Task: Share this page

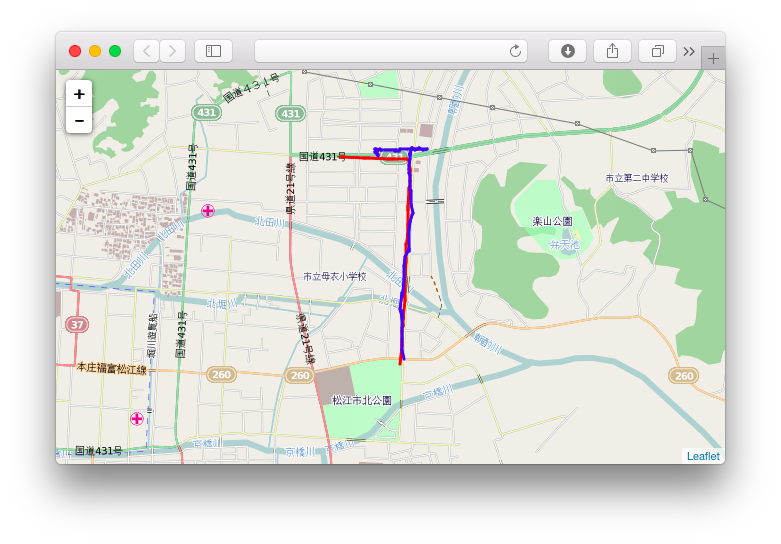Action: [x=612, y=51]
